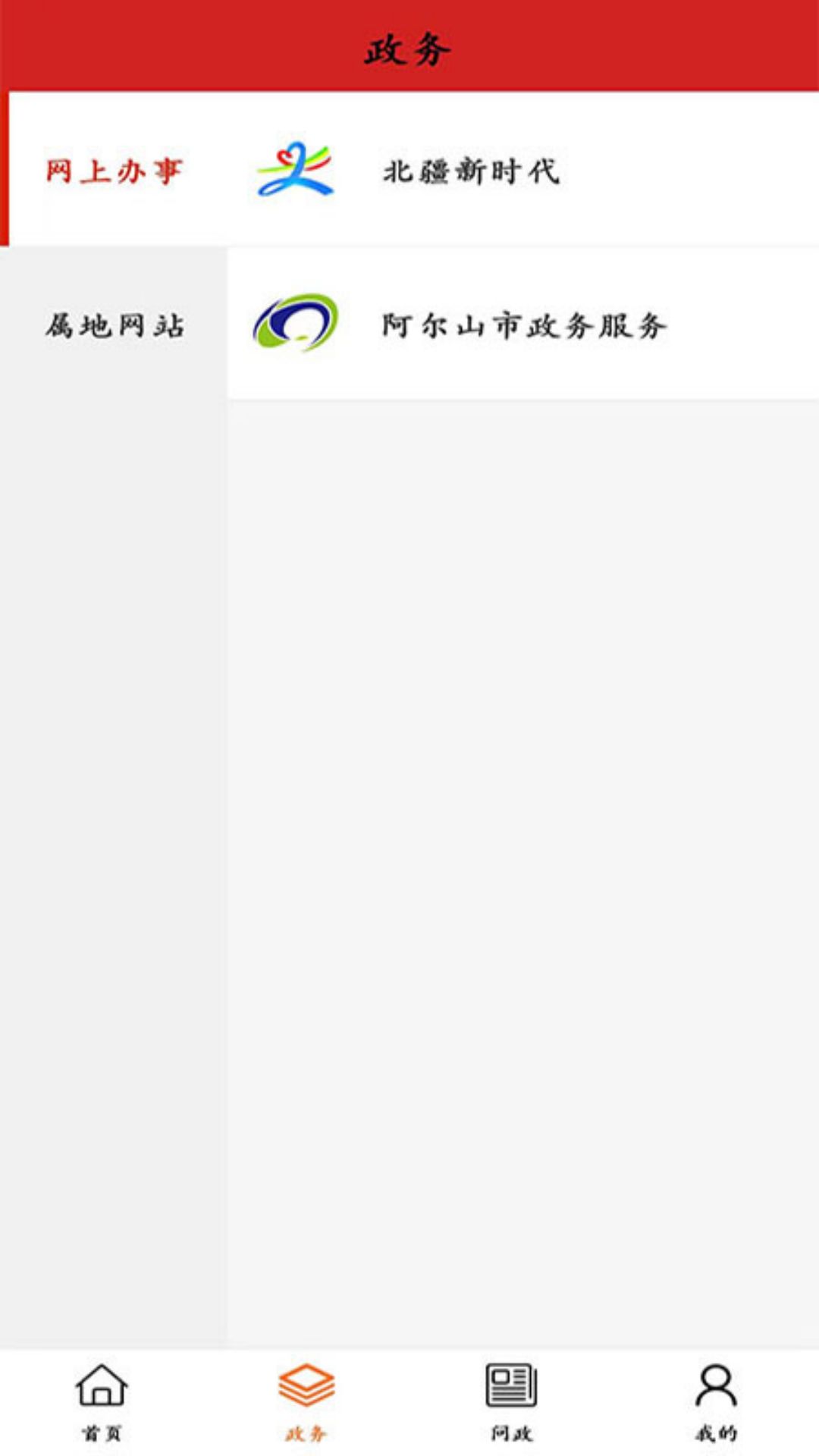Go to 问政 section
This screenshot has width=819, height=1456.
pos(512,1407)
